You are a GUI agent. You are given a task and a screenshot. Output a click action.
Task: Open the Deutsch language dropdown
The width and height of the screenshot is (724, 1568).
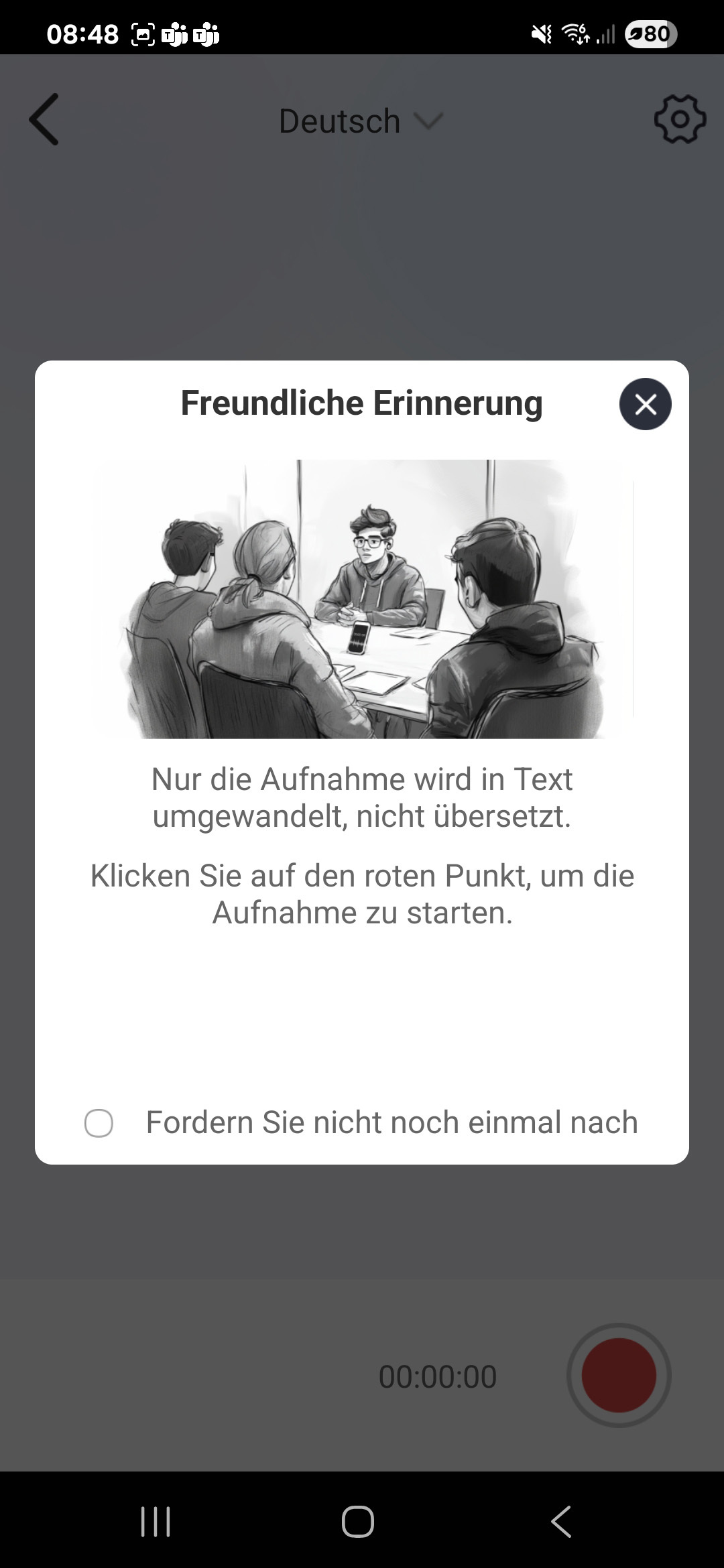click(x=361, y=121)
